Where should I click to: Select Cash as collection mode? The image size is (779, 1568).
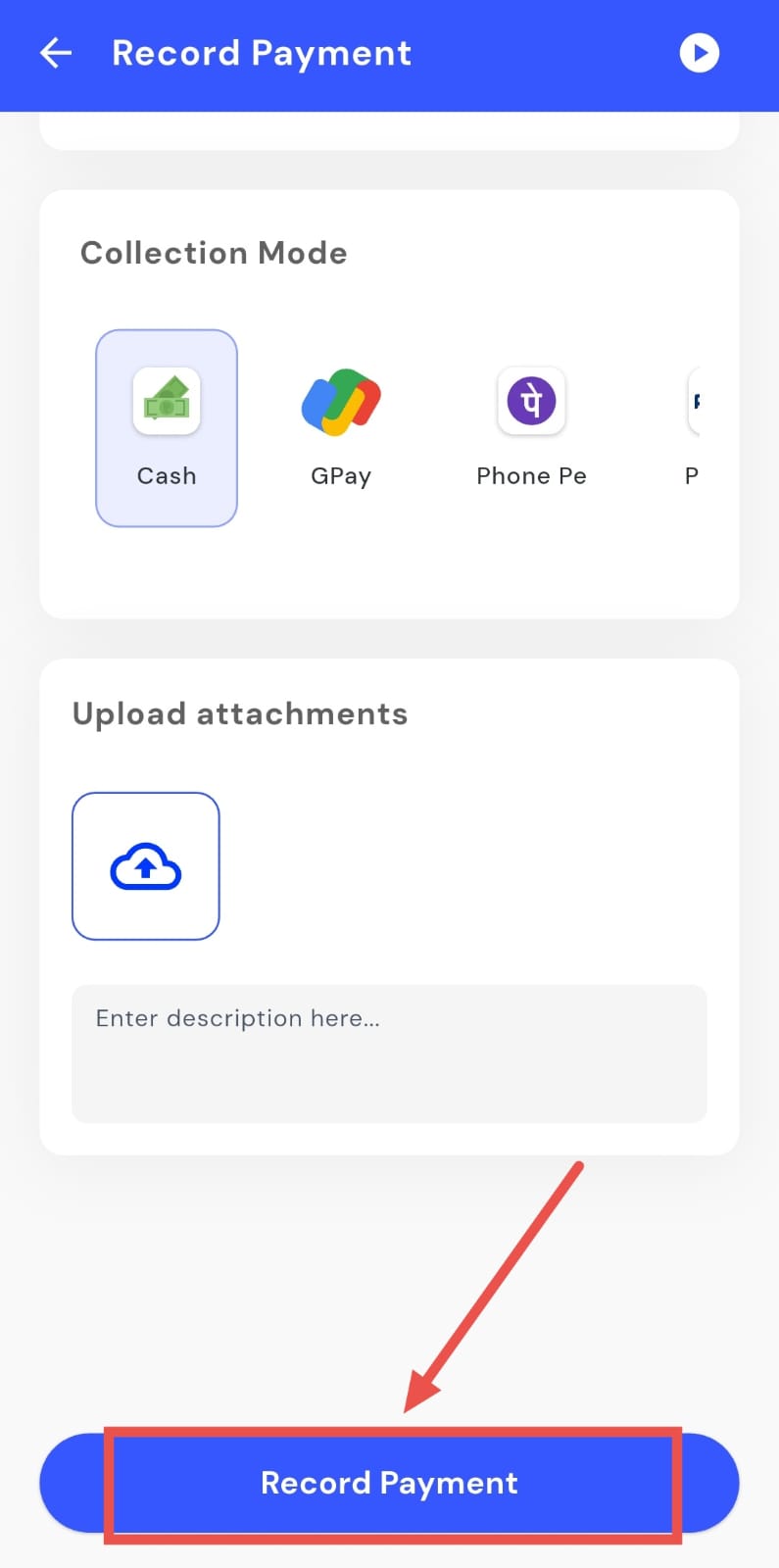tap(167, 427)
